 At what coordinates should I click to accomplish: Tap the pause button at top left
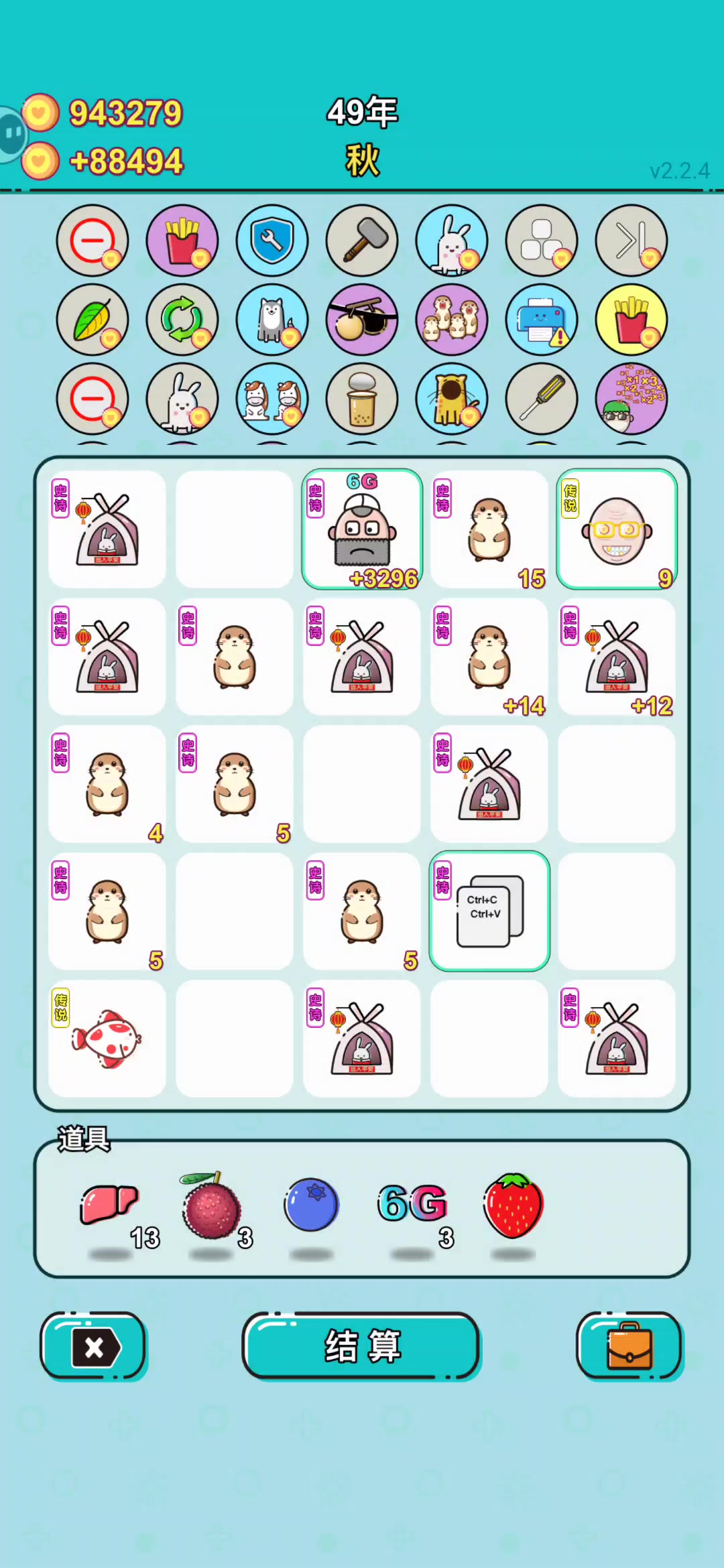pyautogui.click(x=11, y=135)
